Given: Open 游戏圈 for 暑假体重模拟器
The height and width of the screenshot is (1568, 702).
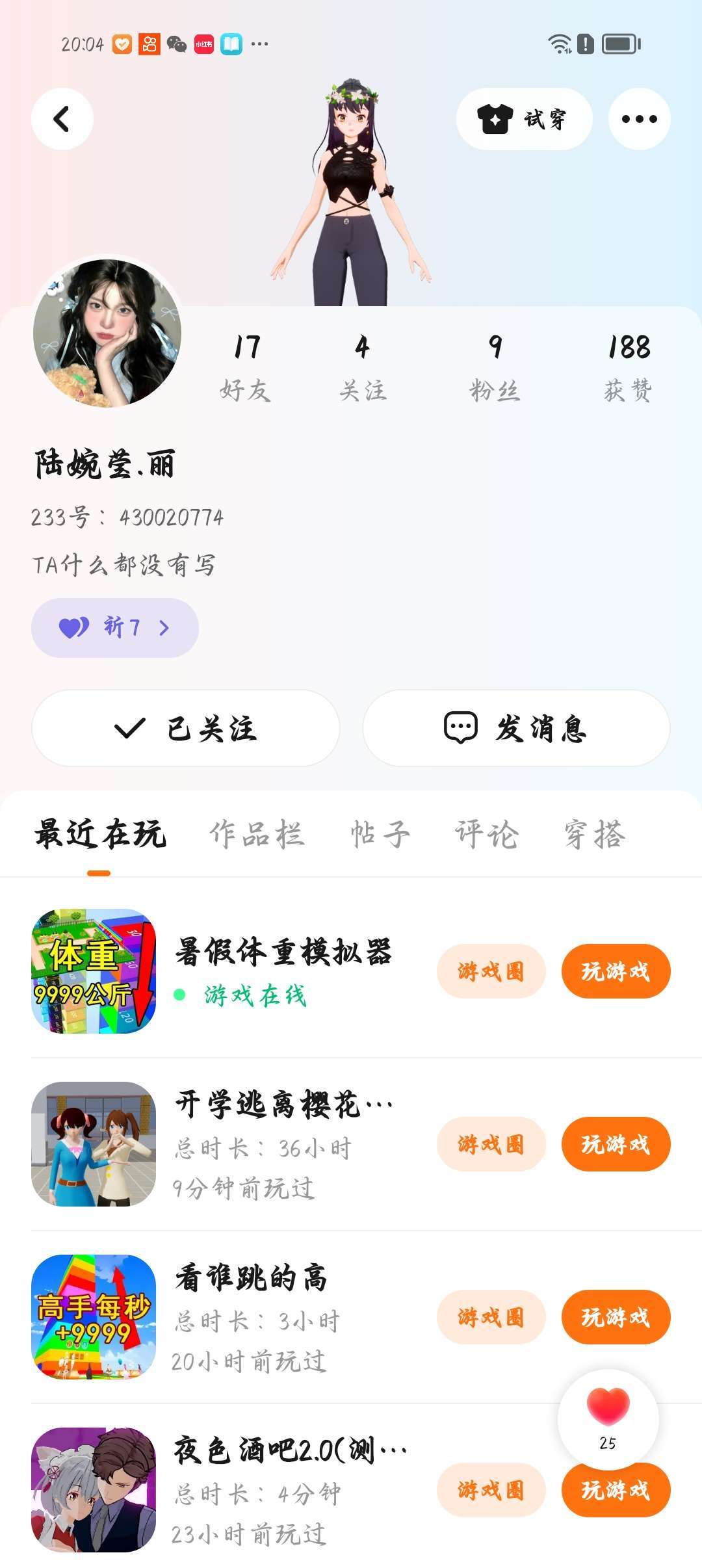Looking at the screenshot, I should pos(491,971).
